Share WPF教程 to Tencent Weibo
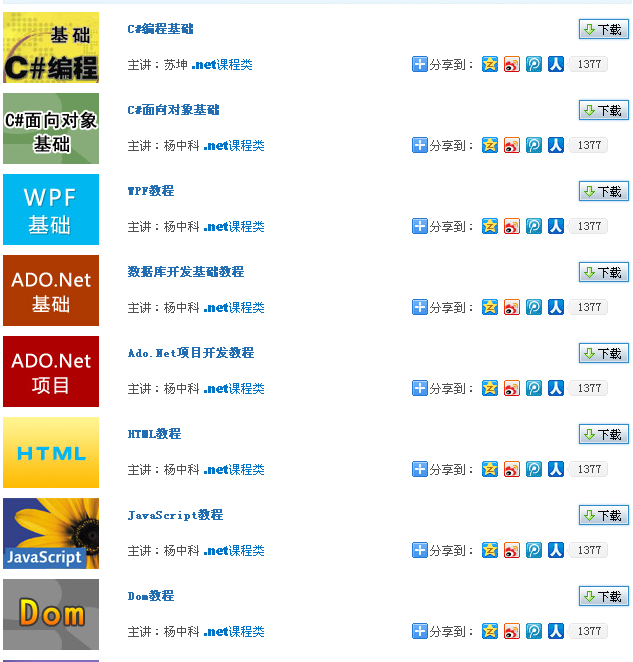This screenshot has width=633, height=662. 534,226
